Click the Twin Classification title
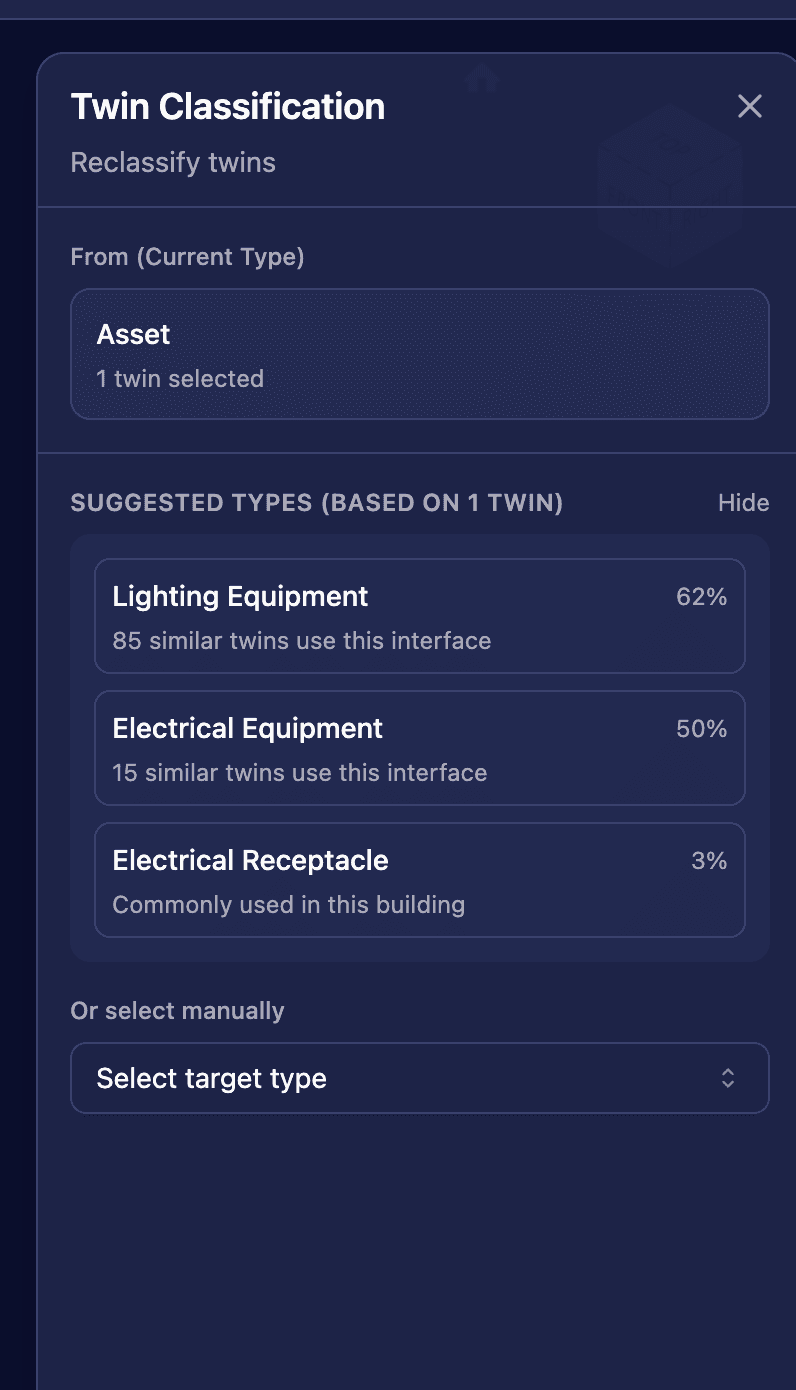The width and height of the screenshot is (796, 1390). tap(227, 106)
